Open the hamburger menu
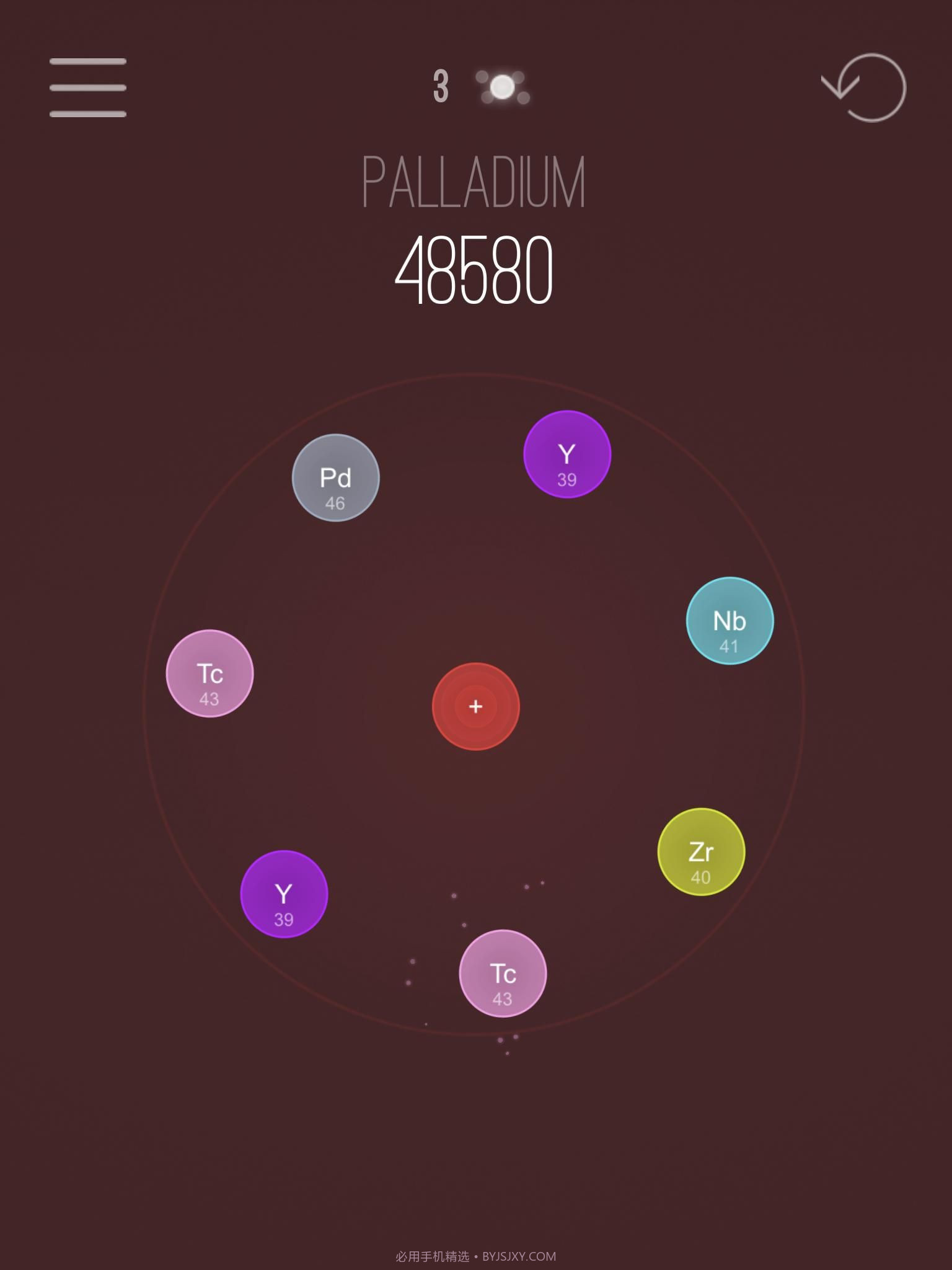Viewport: 952px width, 1270px height. (88, 87)
